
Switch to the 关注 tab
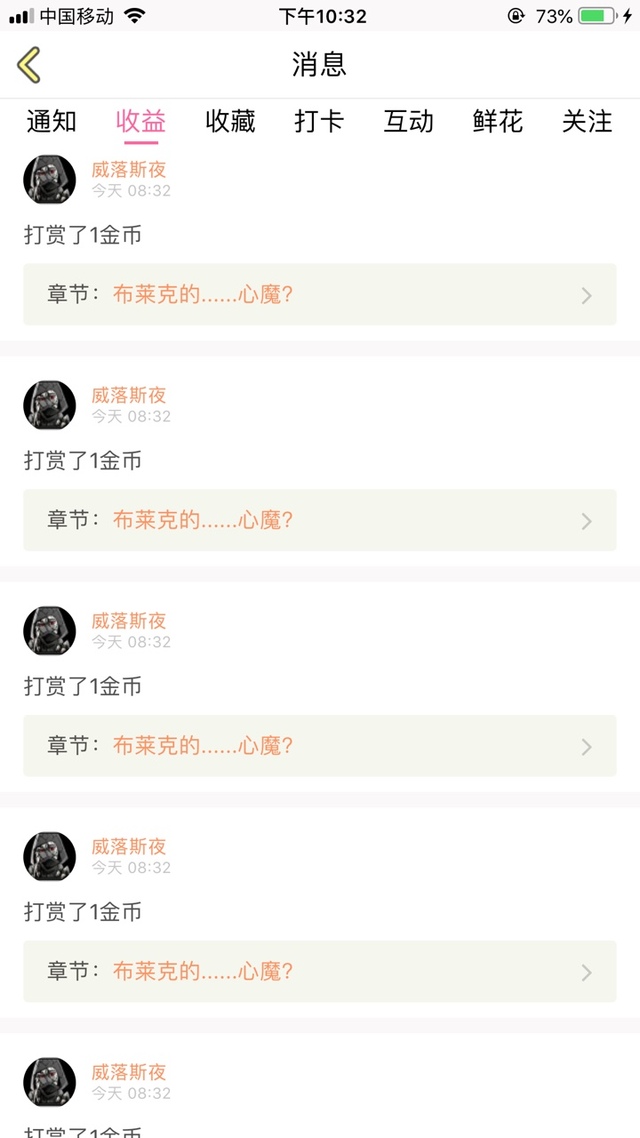click(x=587, y=121)
